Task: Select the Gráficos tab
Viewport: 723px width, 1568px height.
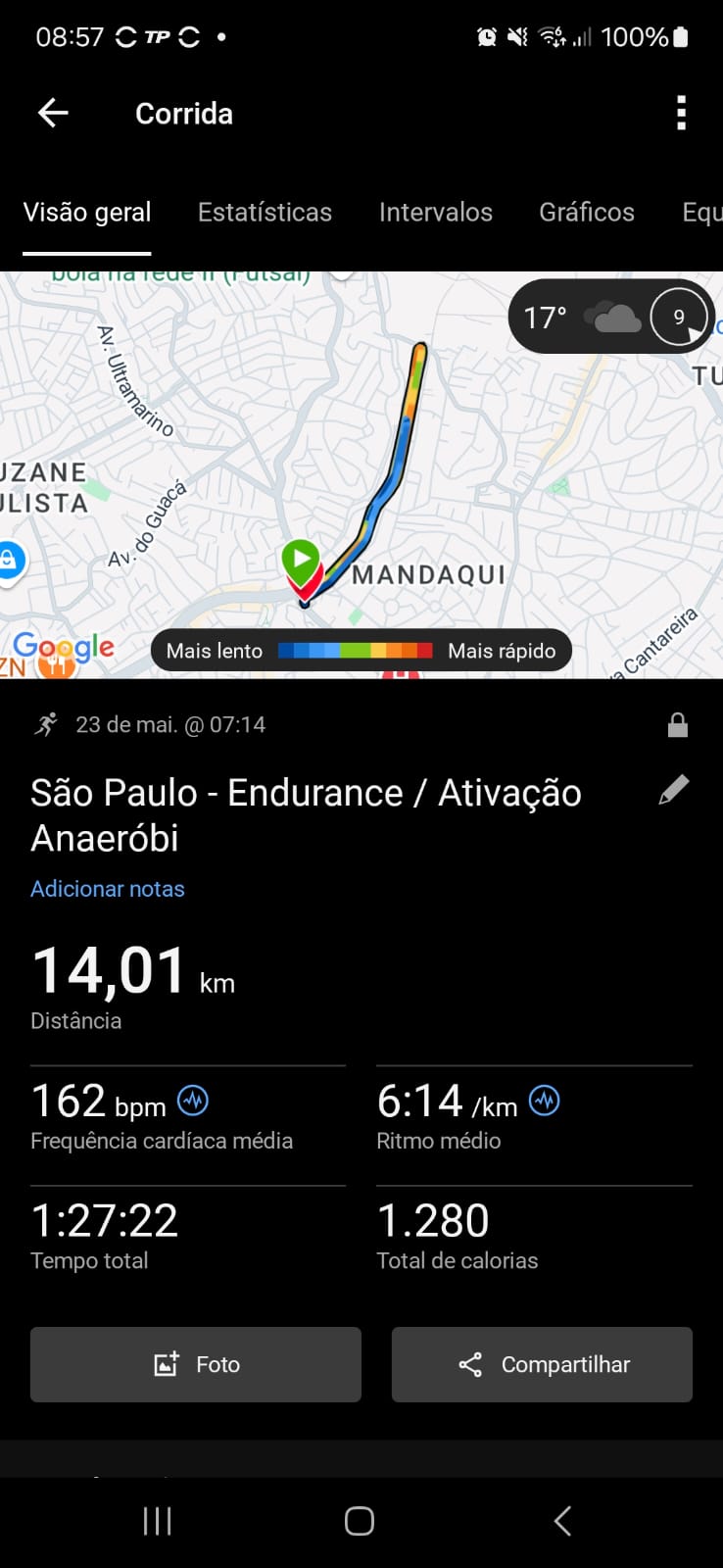Action: point(587,212)
